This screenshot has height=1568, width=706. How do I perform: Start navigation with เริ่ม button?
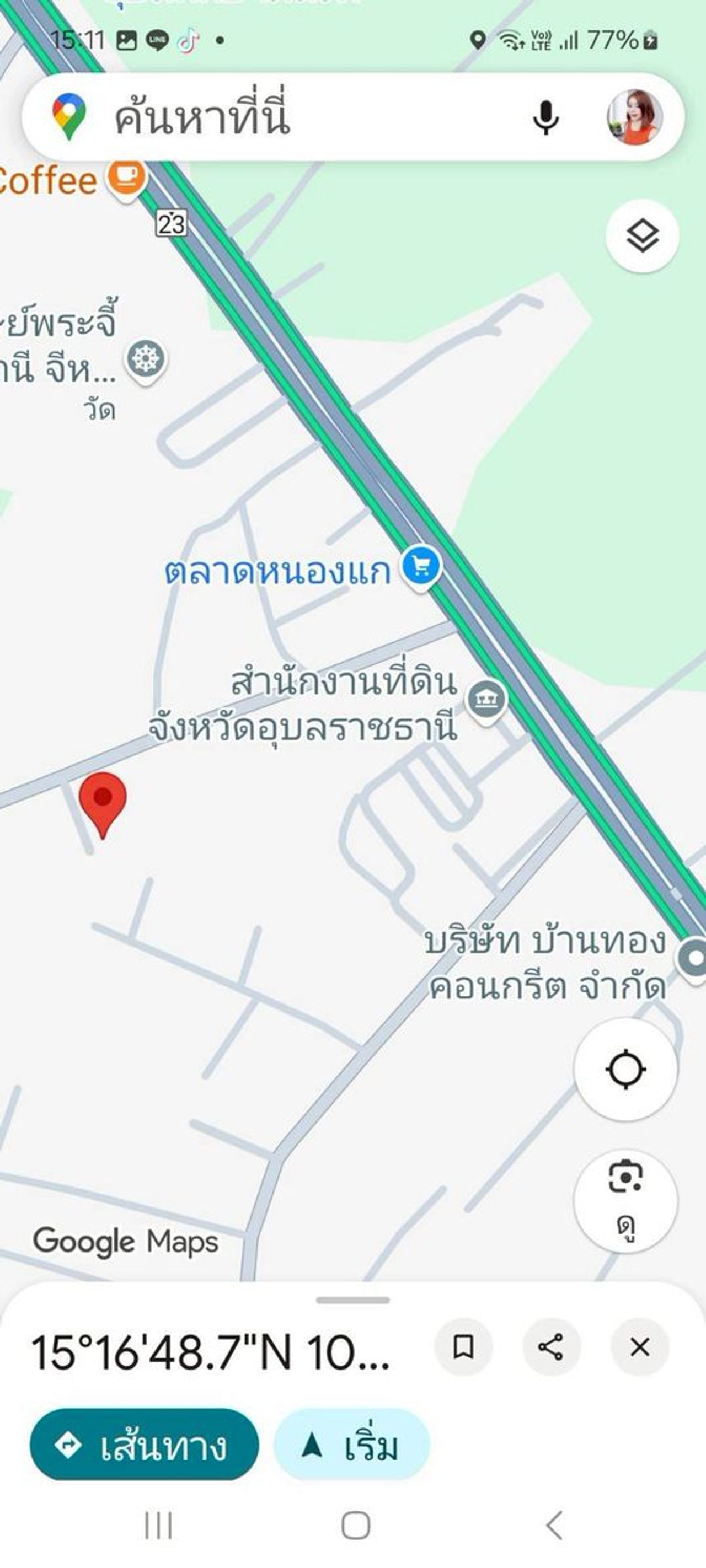(351, 1445)
